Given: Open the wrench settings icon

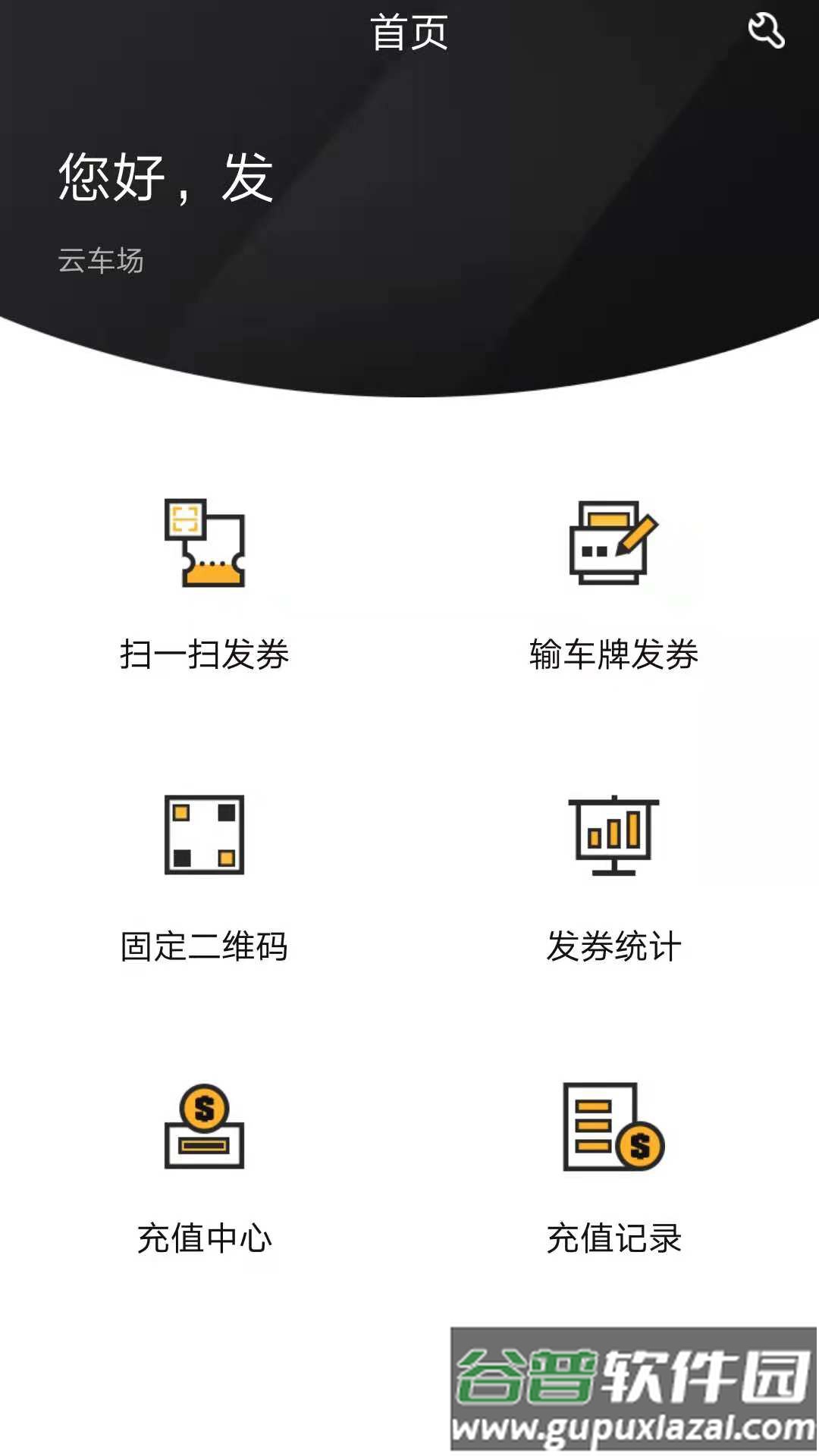Looking at the screenshot, I should pyautogui.click(x=766, y=32).
